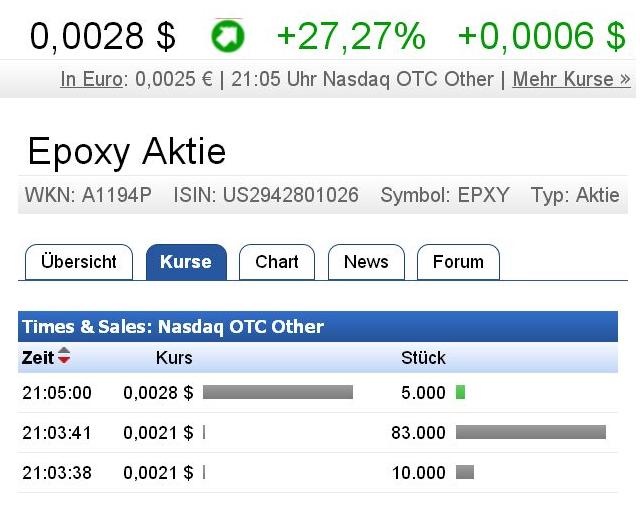
Task: Open the Mehr Kurse link
Action: 571,79
